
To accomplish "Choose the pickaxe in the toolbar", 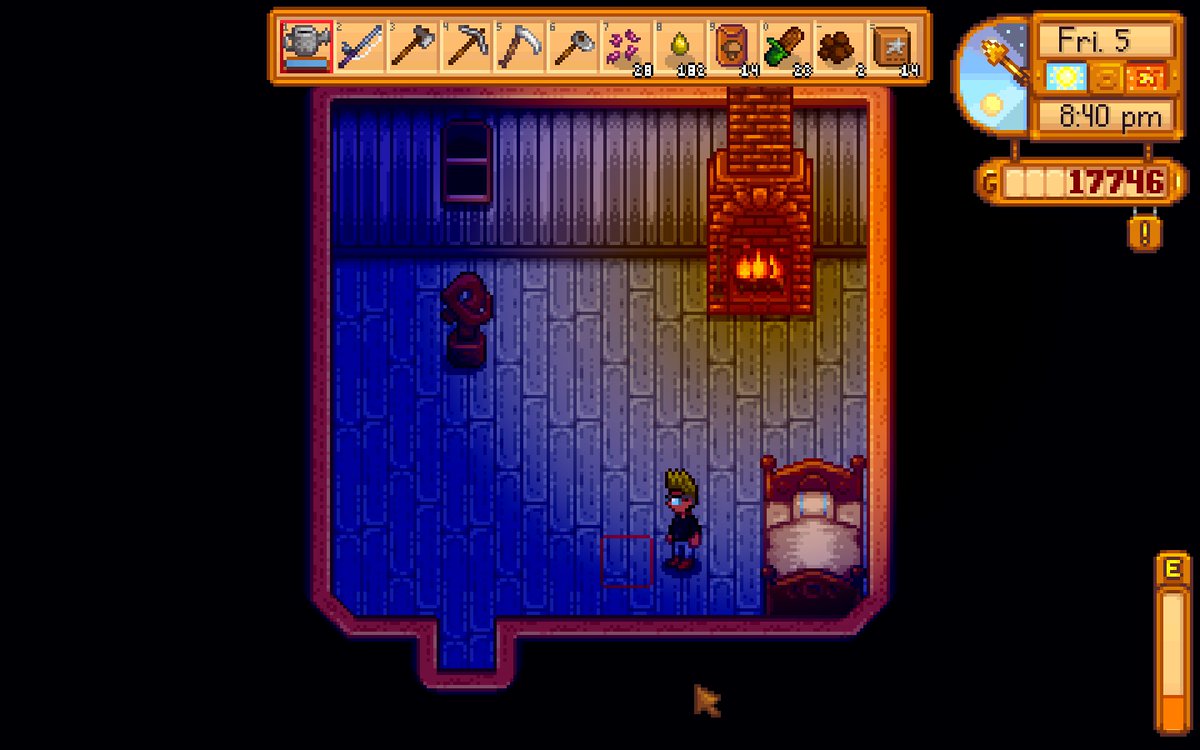I will pos(467,46).
